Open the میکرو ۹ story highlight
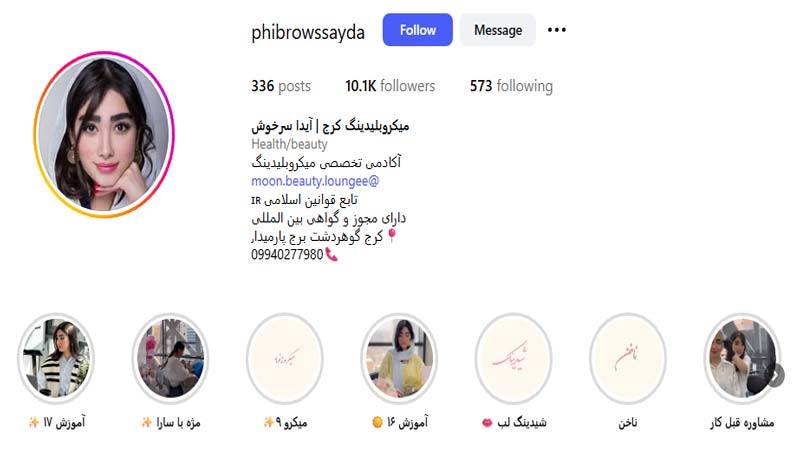 click(x=285, y=358)
